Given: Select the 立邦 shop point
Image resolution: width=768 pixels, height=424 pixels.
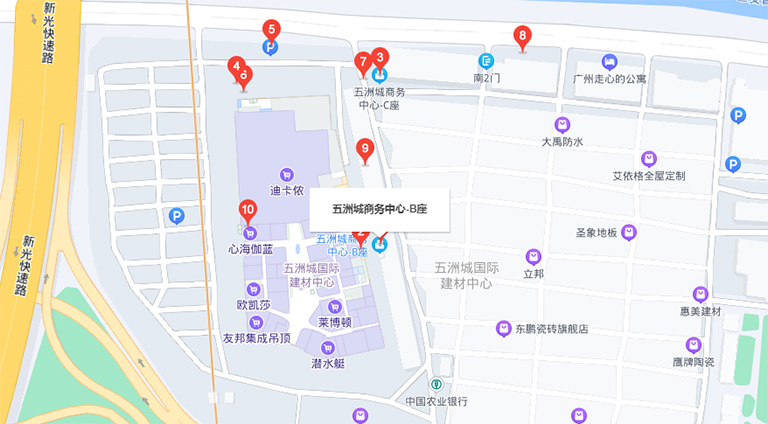Looking at the screenshot, I should (533, 256).
